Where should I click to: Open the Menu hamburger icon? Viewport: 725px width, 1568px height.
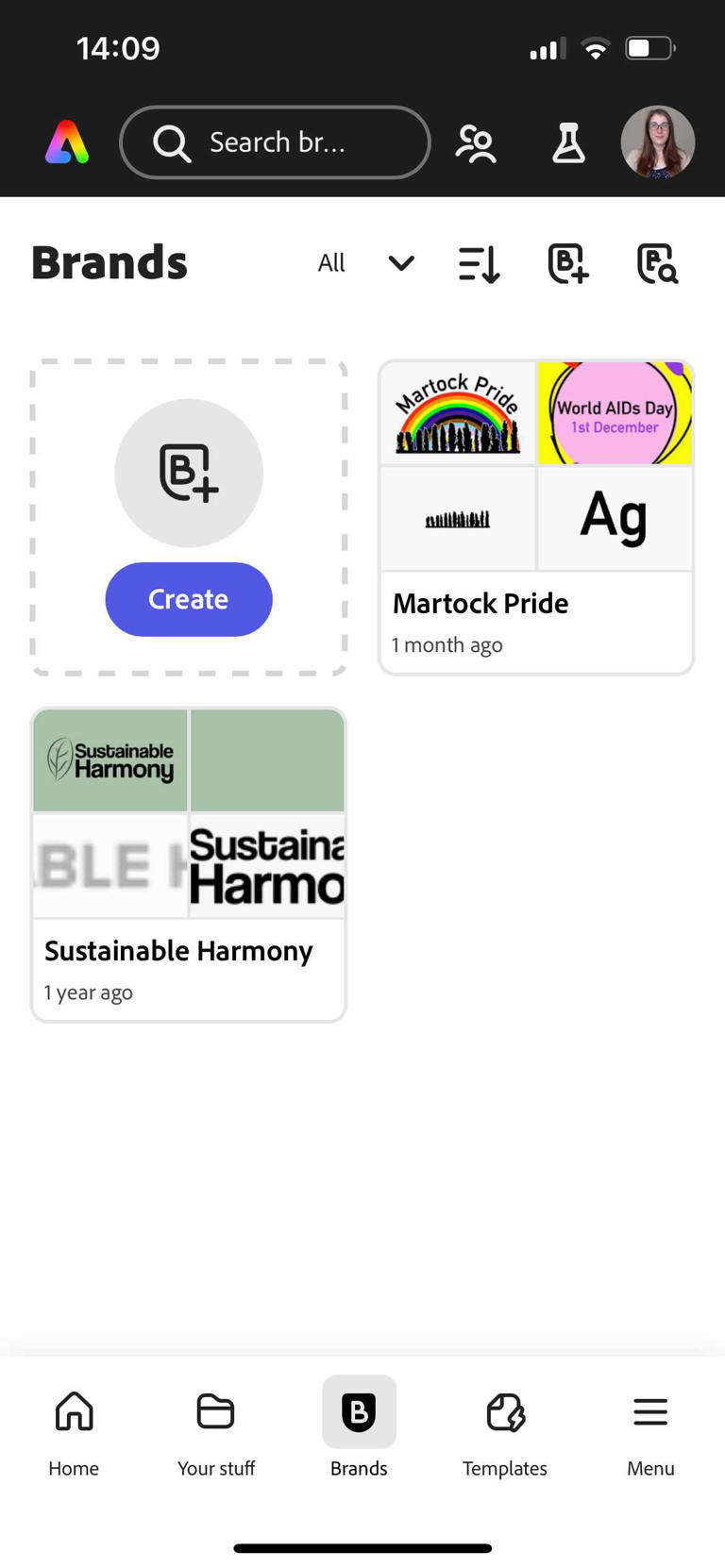[650, 1411]
